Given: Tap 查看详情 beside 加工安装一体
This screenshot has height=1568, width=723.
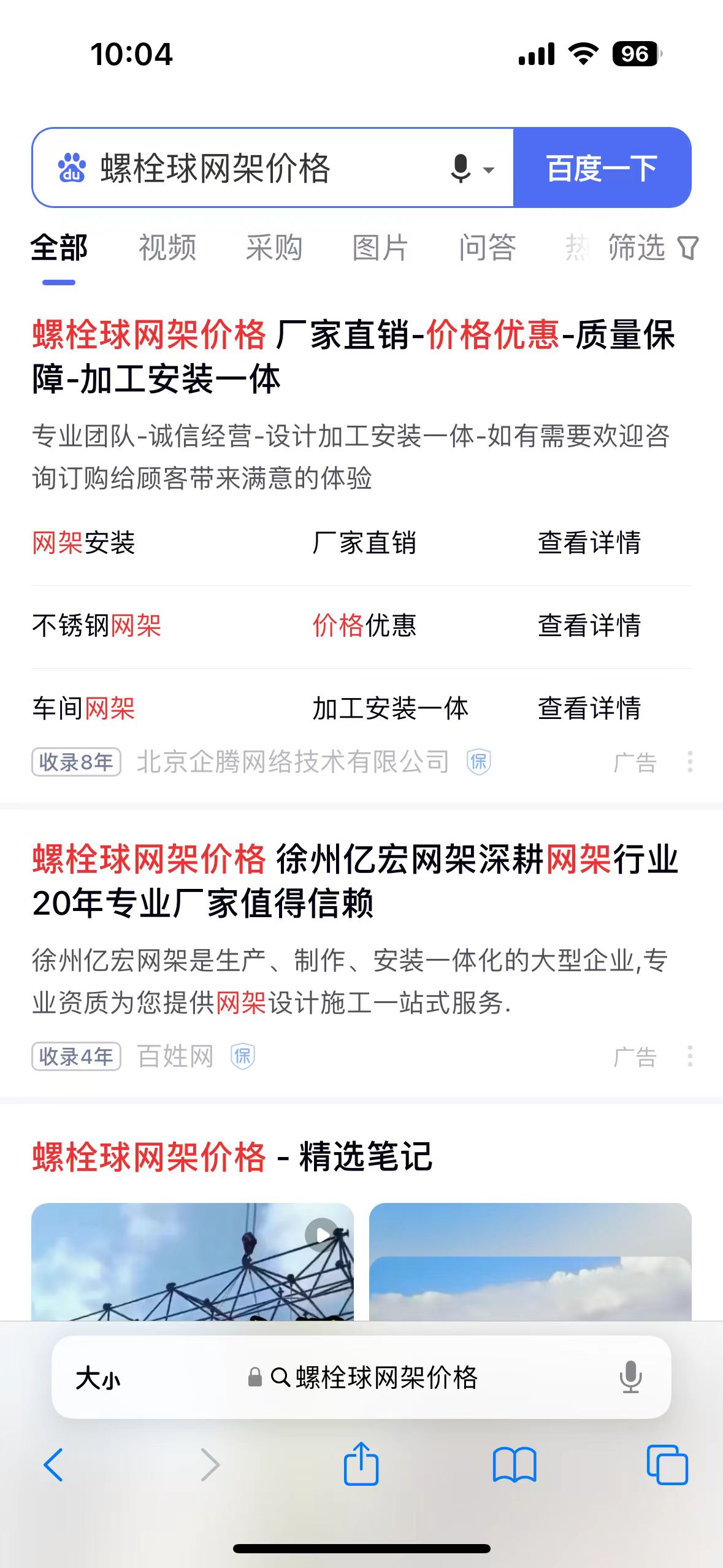Looking at the screenshot, I should [589, 709].
